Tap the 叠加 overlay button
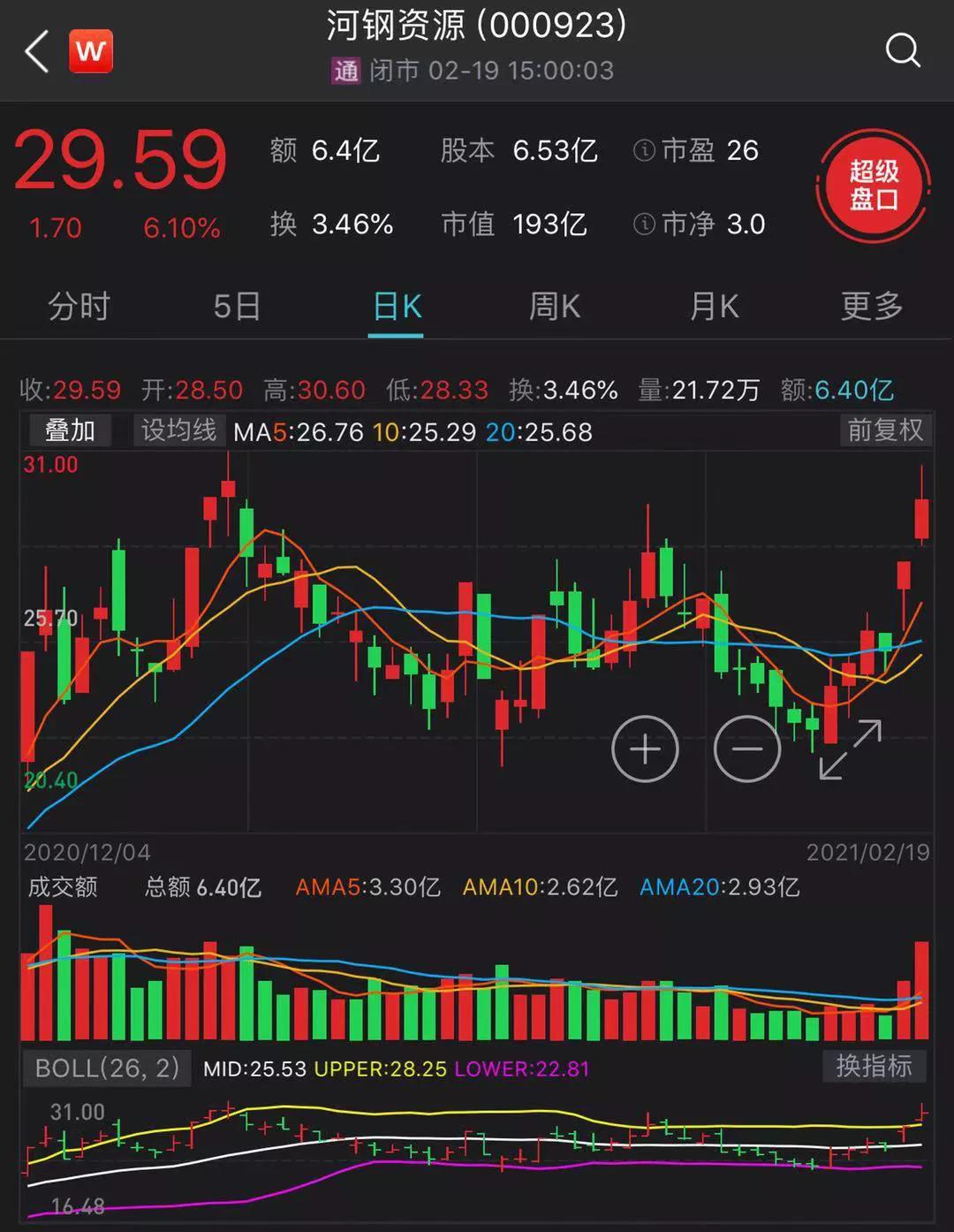This screenshot has height=1232, width=954. [70, 431]
